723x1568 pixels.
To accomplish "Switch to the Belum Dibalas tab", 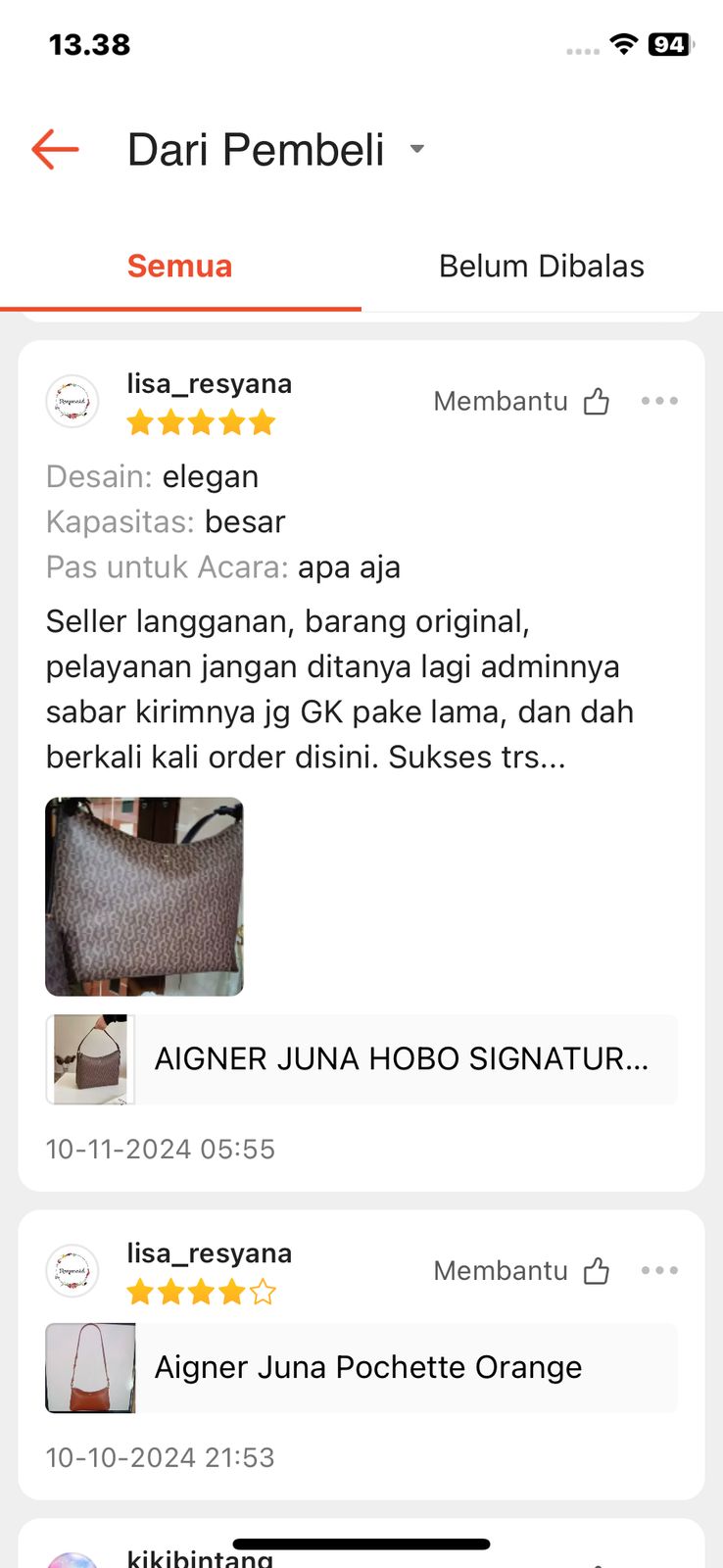I will tap(542, 266).
